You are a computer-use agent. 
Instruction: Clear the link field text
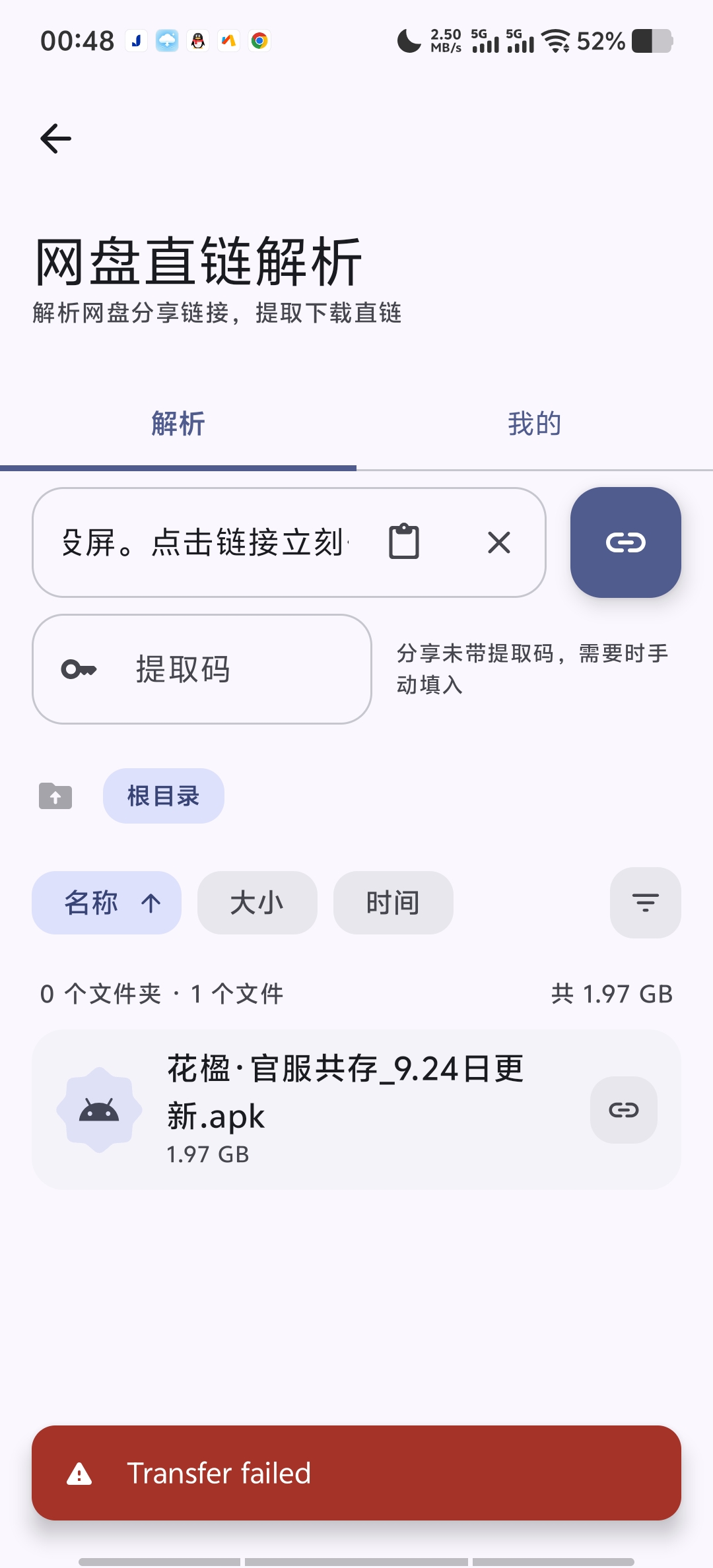(499, 542)
